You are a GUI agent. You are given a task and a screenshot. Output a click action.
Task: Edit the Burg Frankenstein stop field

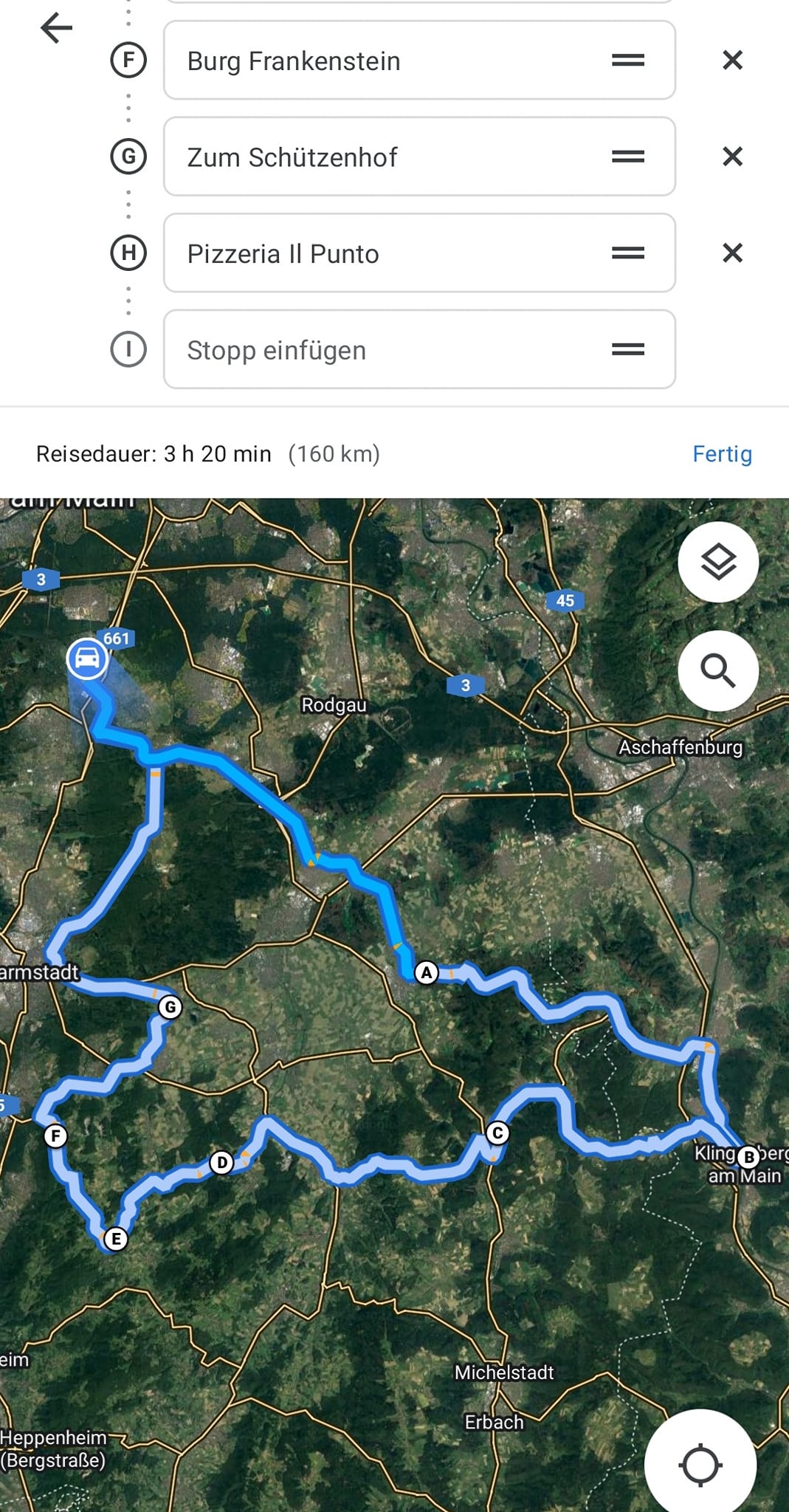tap(384, 61)
